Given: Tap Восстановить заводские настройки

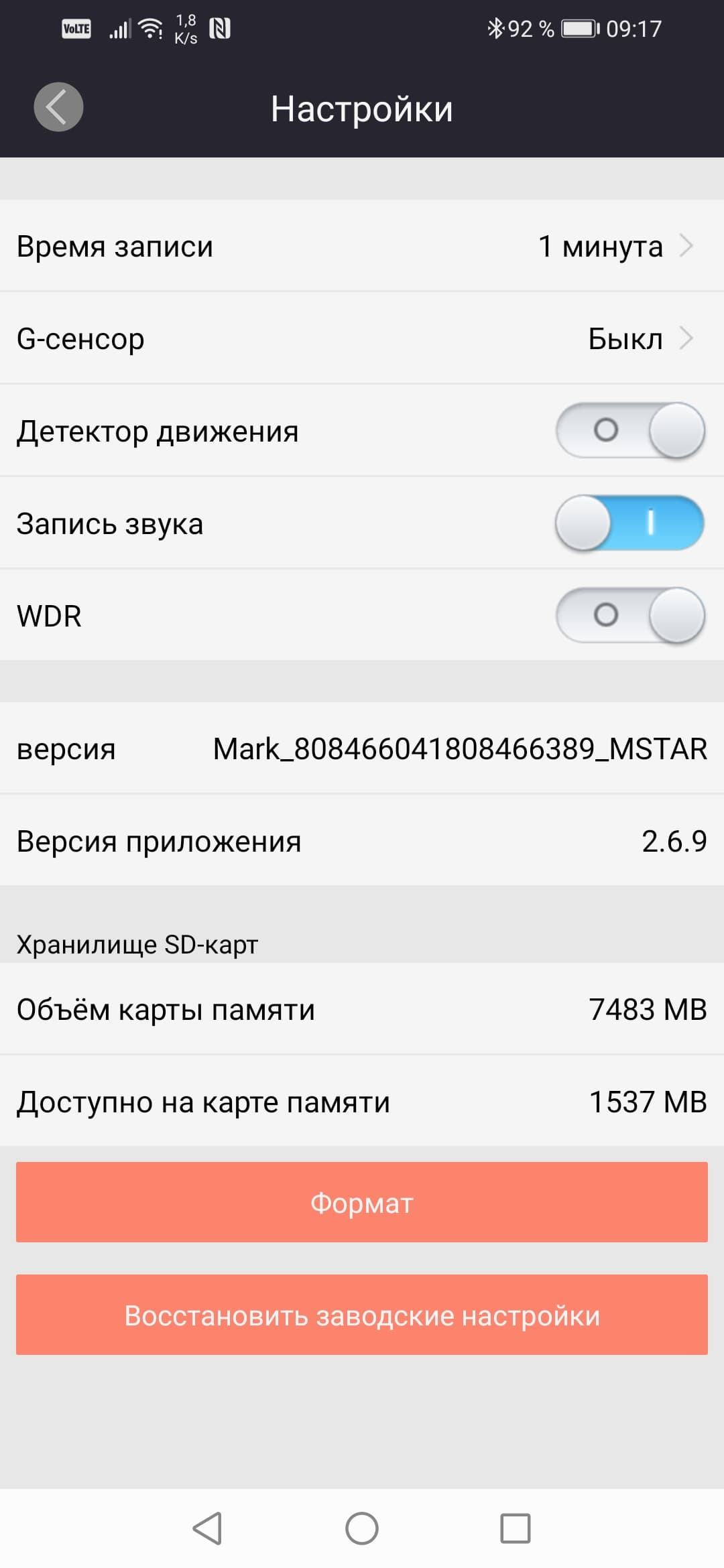Looking at the screenshot, I should coord(362,1315).
